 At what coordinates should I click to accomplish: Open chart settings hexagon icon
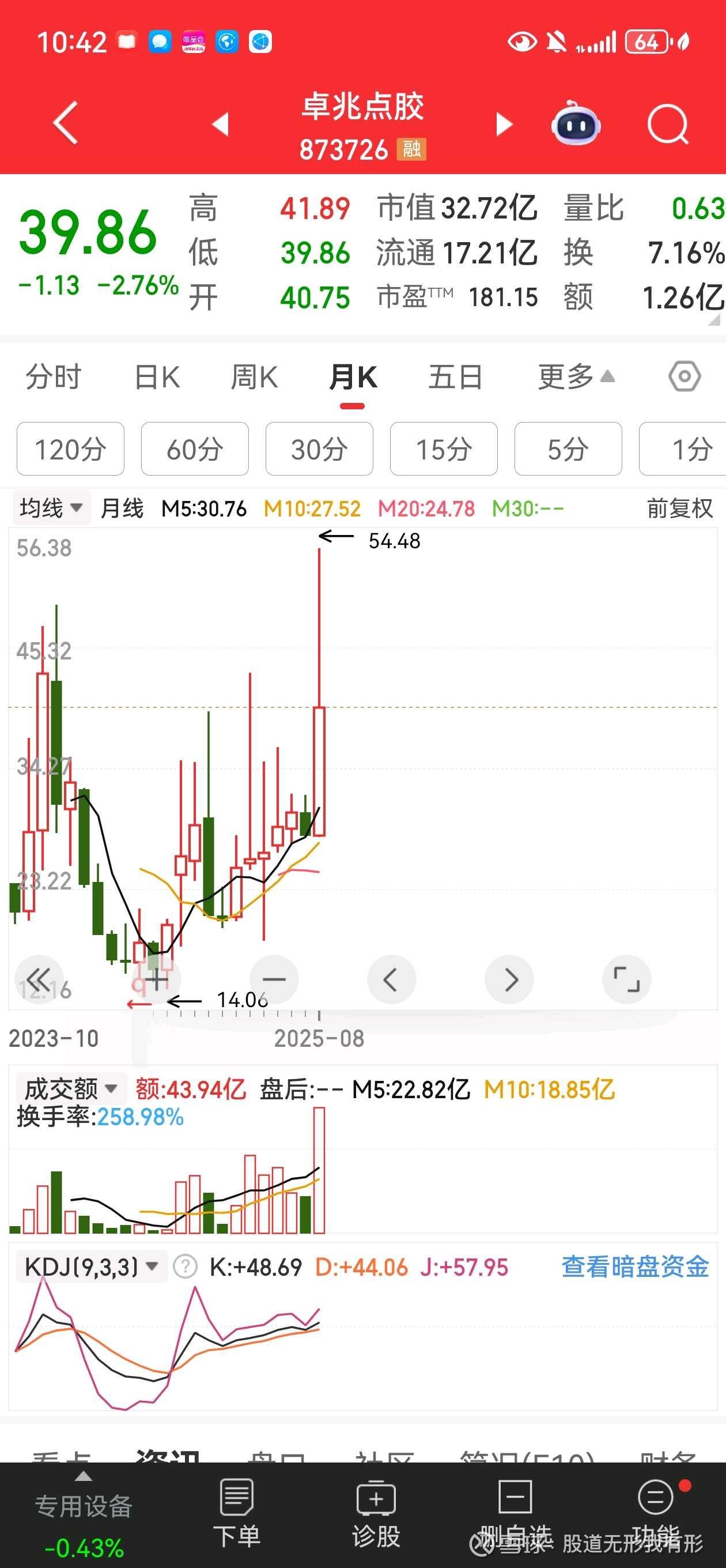click(x=685, y=377)
